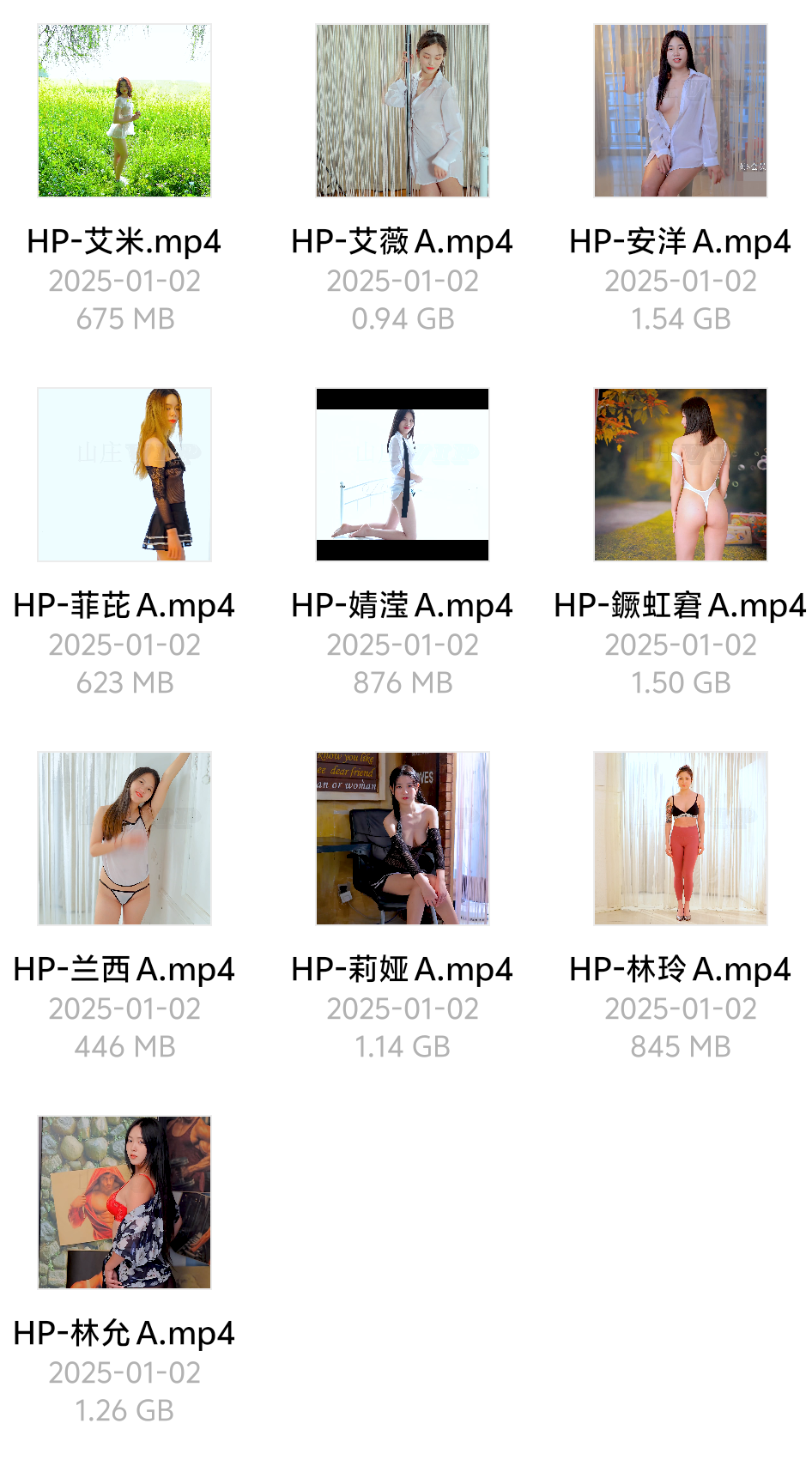Open the 623 MB HP-菲芘 A.mp4 file
Viewport: 812px width, 1466px height.
click(x=124, y=475)
